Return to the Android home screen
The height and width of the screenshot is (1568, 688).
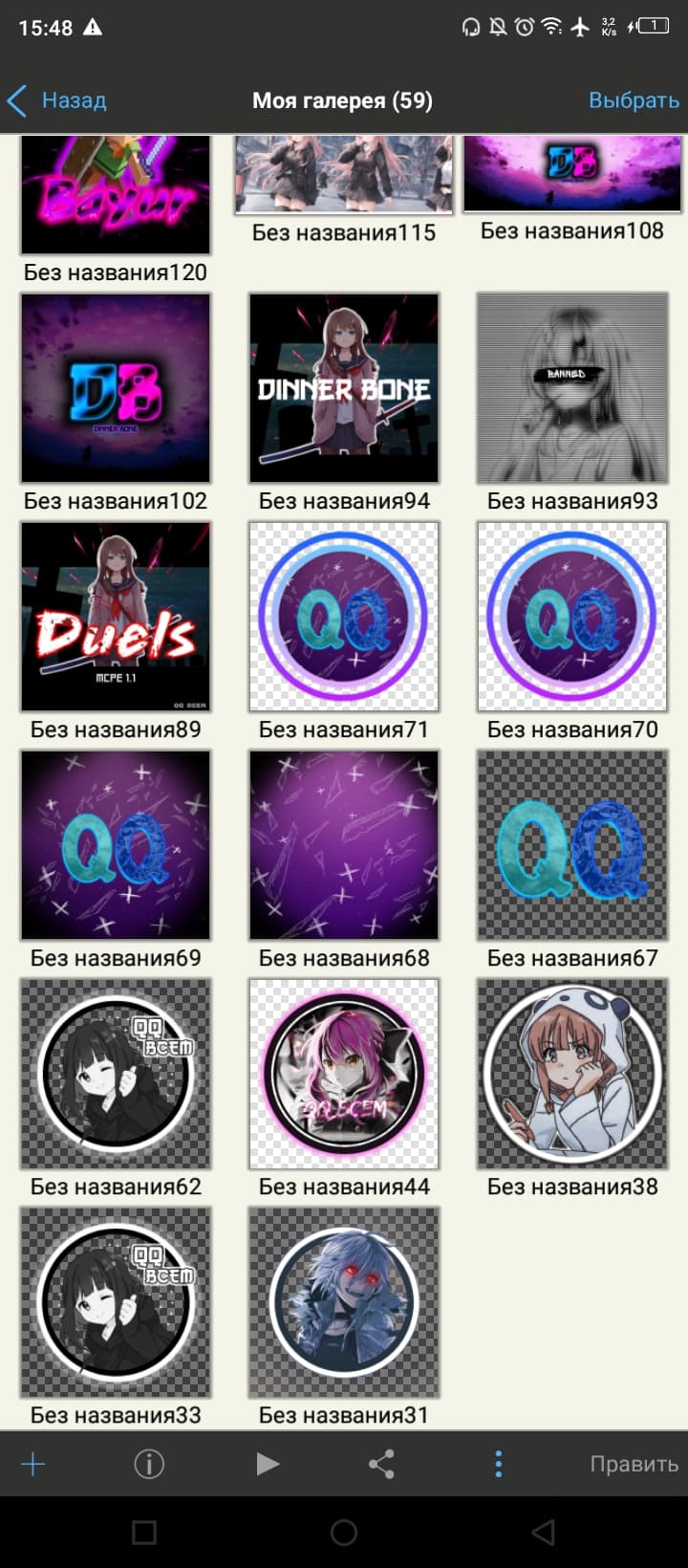pyautogui.click(x=344, y=1533)
